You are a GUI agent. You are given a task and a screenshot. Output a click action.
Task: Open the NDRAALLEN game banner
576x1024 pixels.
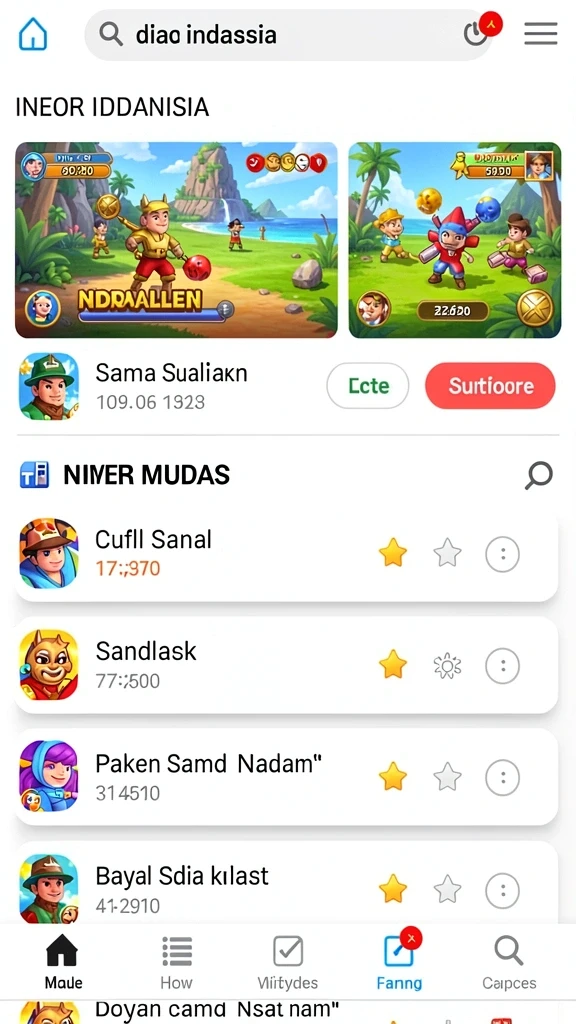tap(176, 240)
